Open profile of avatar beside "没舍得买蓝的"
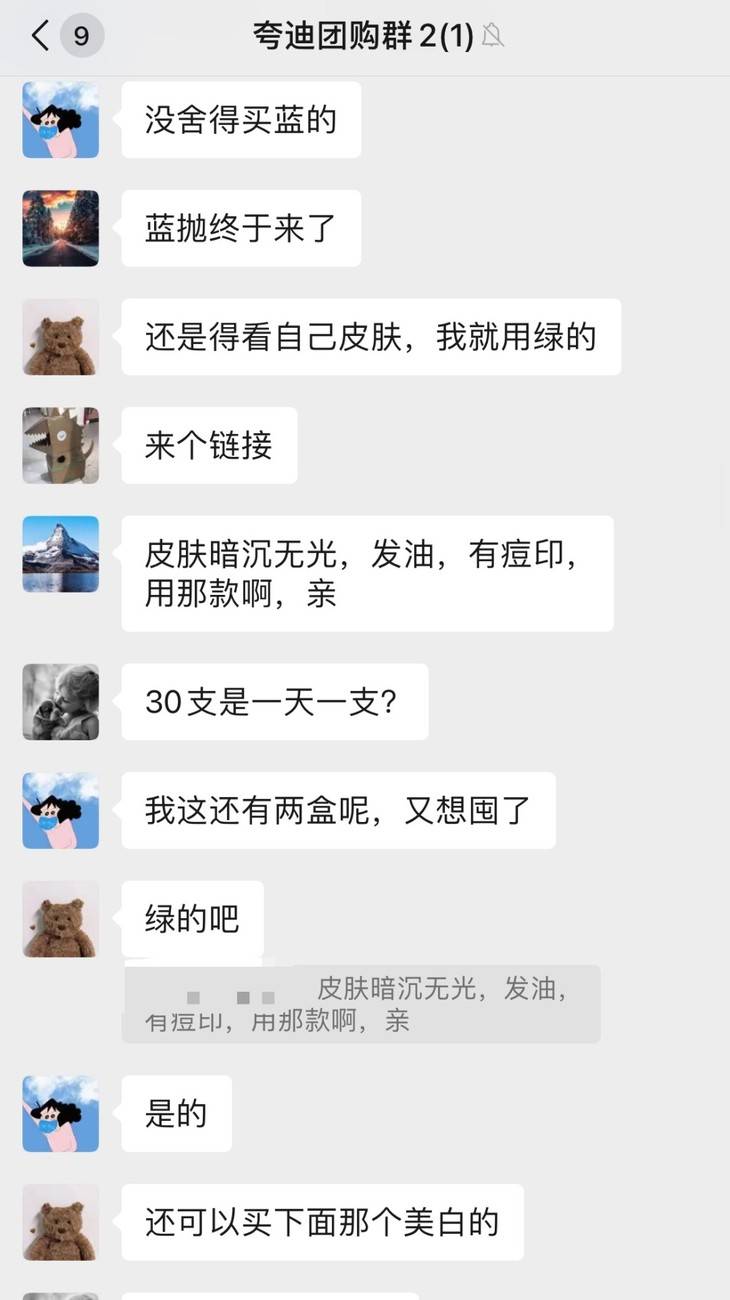Image resolution: width=730 pixels, height=1300 pixels. click(x=61, y=120)
